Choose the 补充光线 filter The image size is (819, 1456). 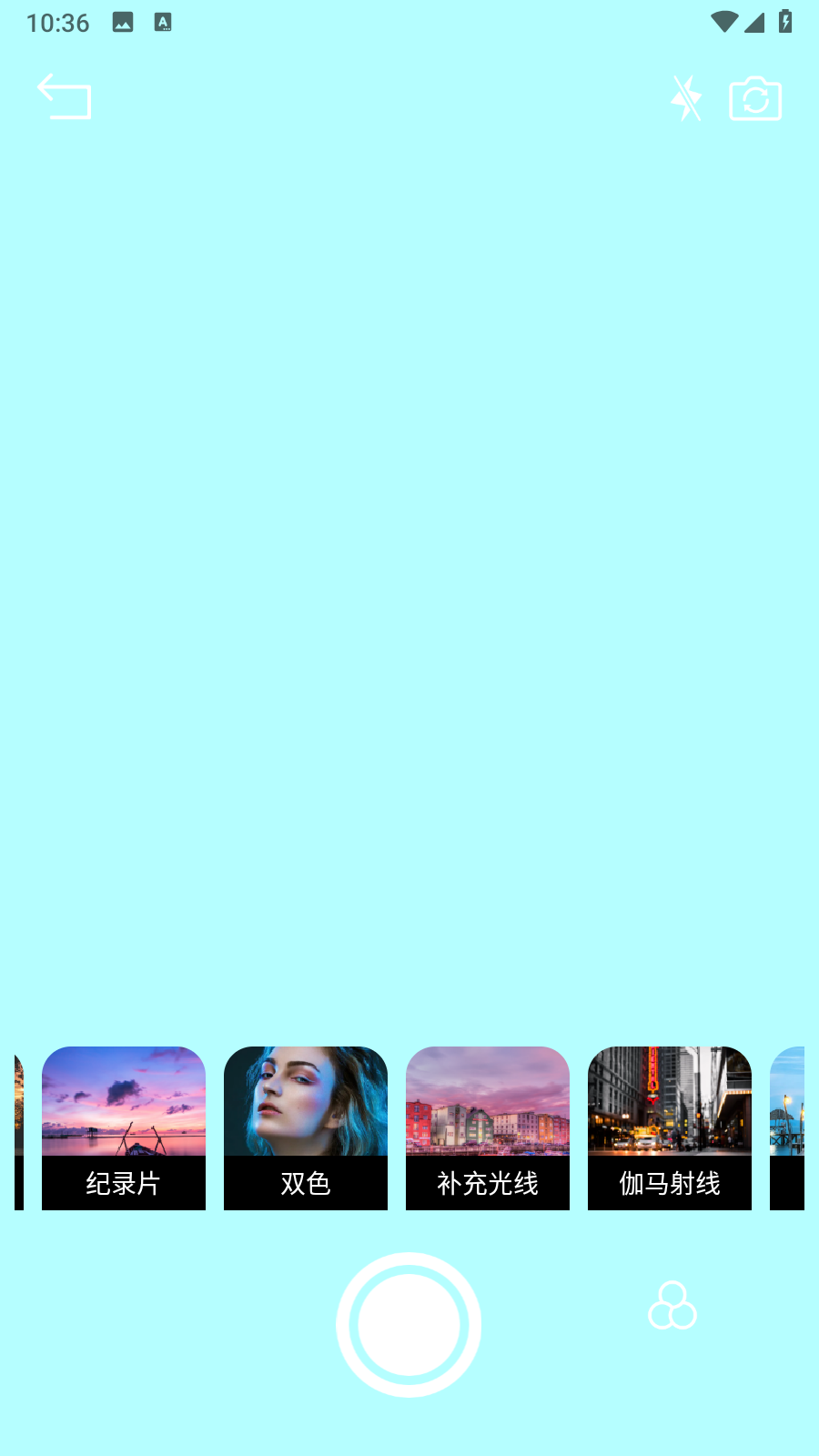[x=488, y=1128]
